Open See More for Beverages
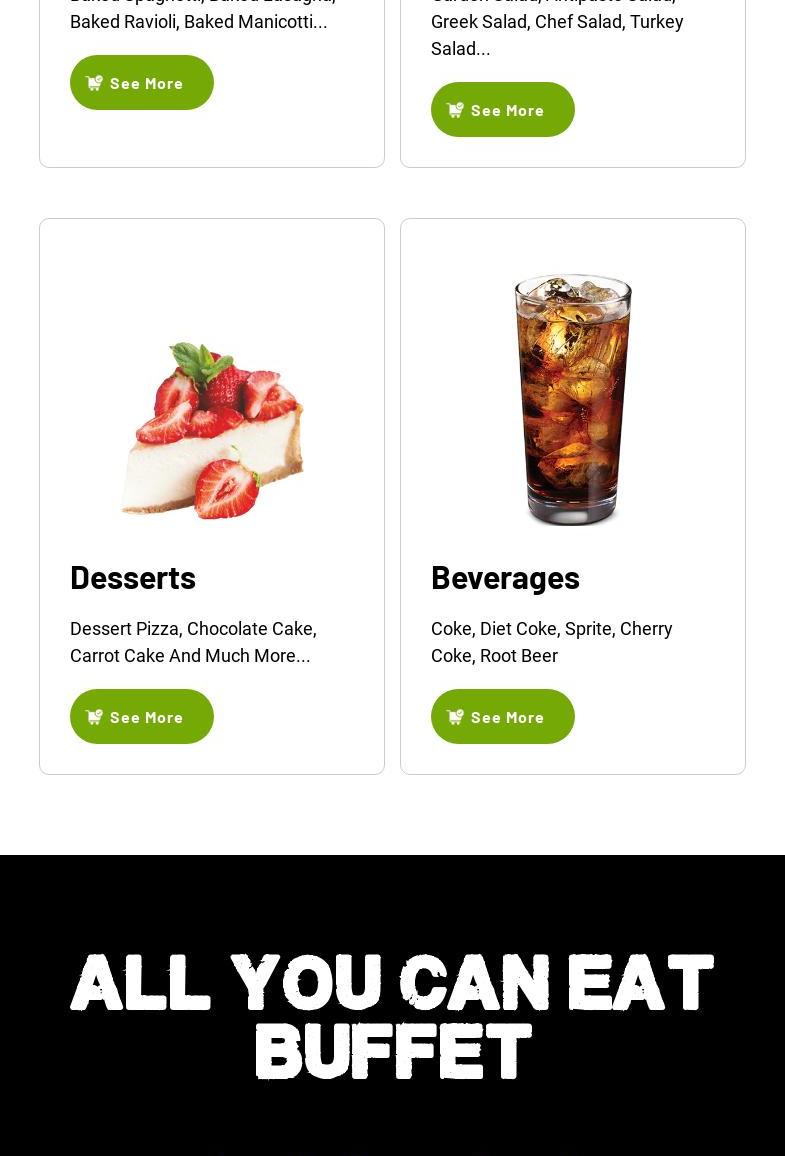This screenshot has height=1156, width=785. coord(502,717)
